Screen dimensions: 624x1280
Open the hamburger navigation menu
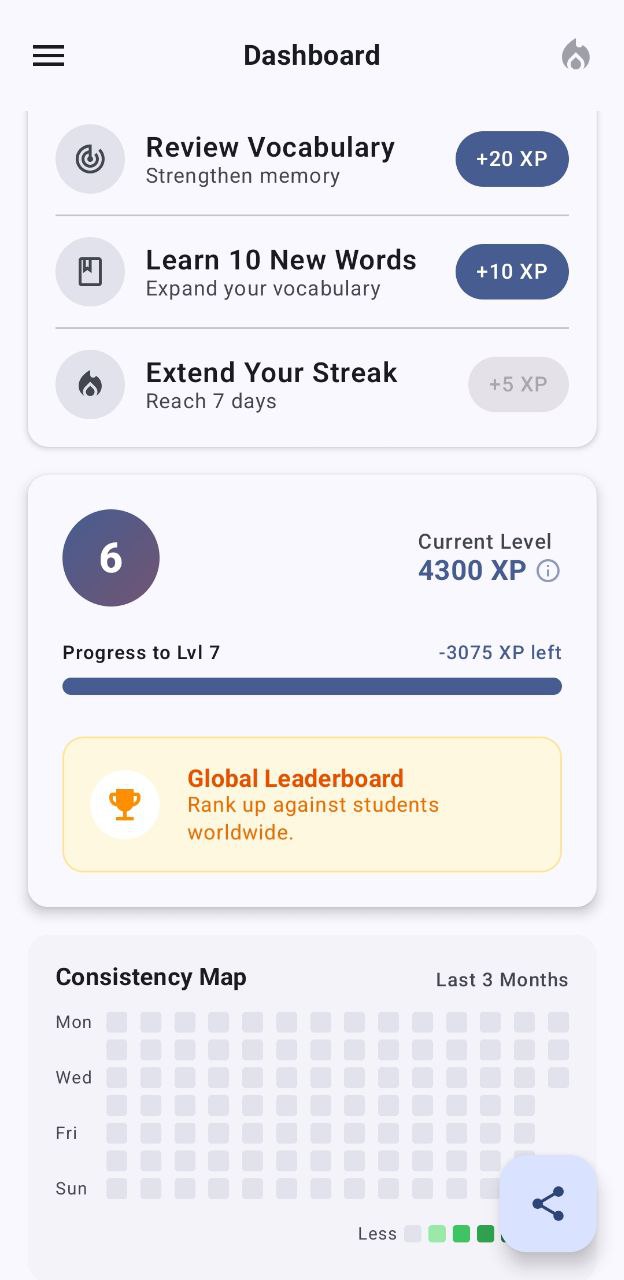coord(48,56)
